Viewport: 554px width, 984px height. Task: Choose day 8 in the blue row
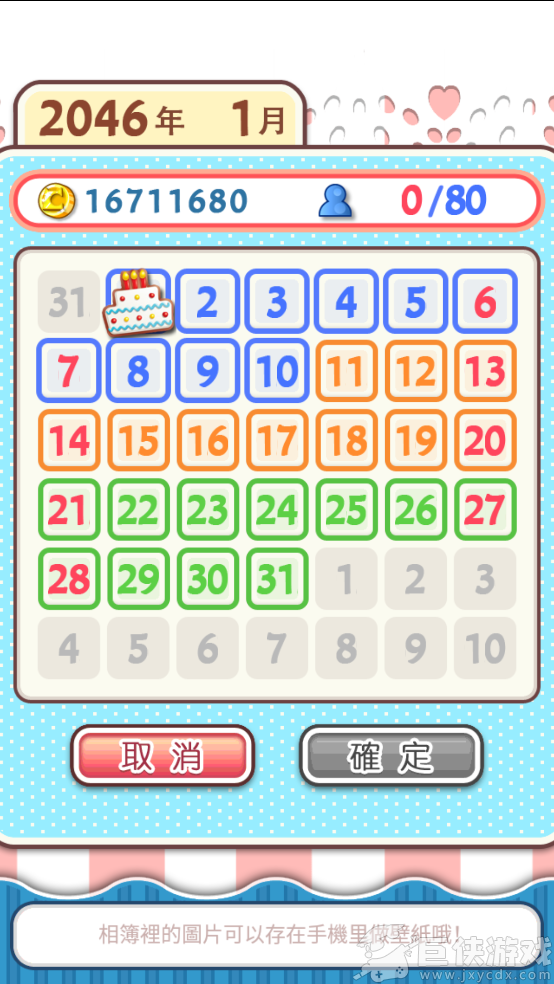point(138,370)
